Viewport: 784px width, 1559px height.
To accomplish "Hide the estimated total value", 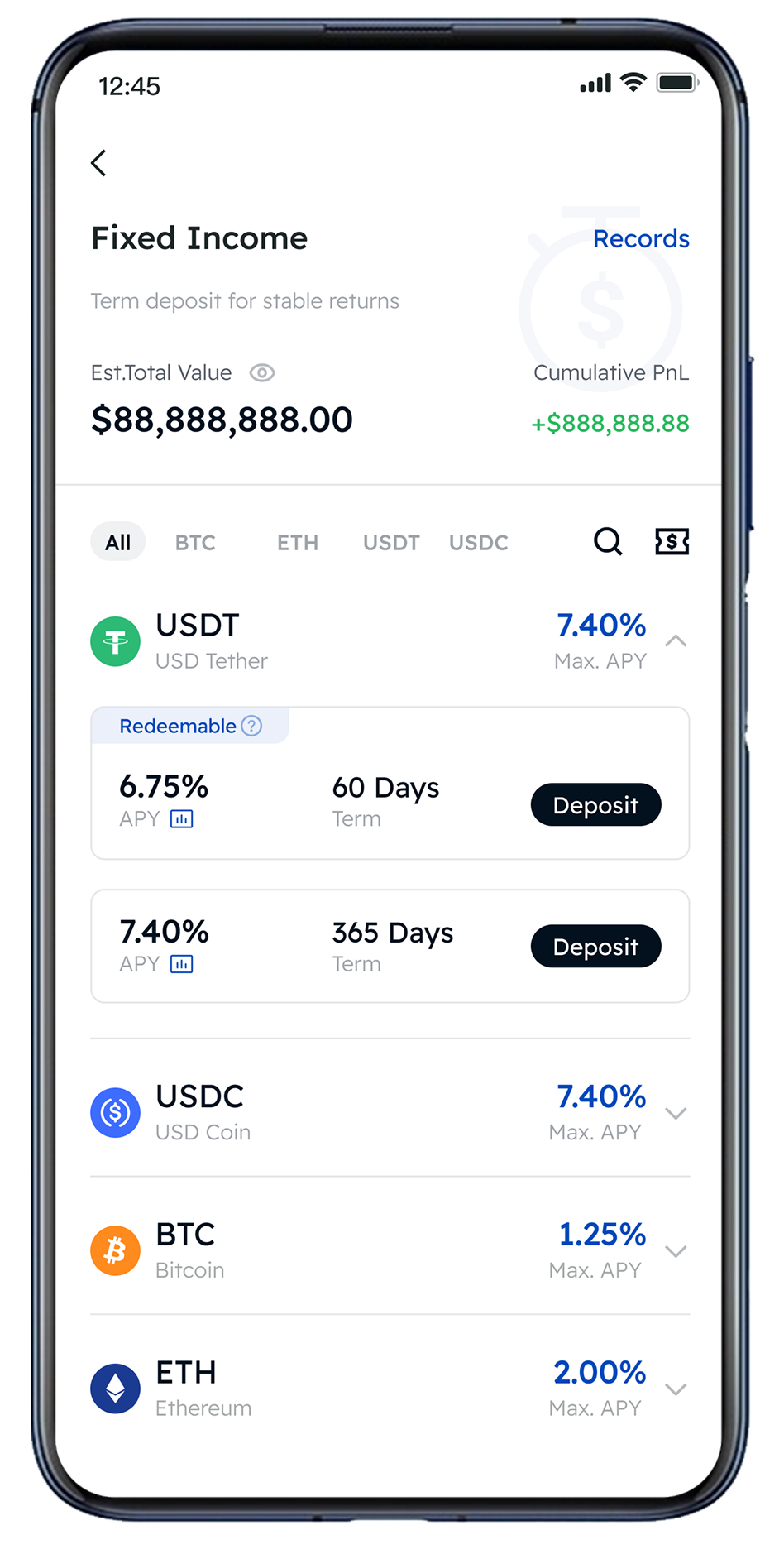I will [262, 373].
